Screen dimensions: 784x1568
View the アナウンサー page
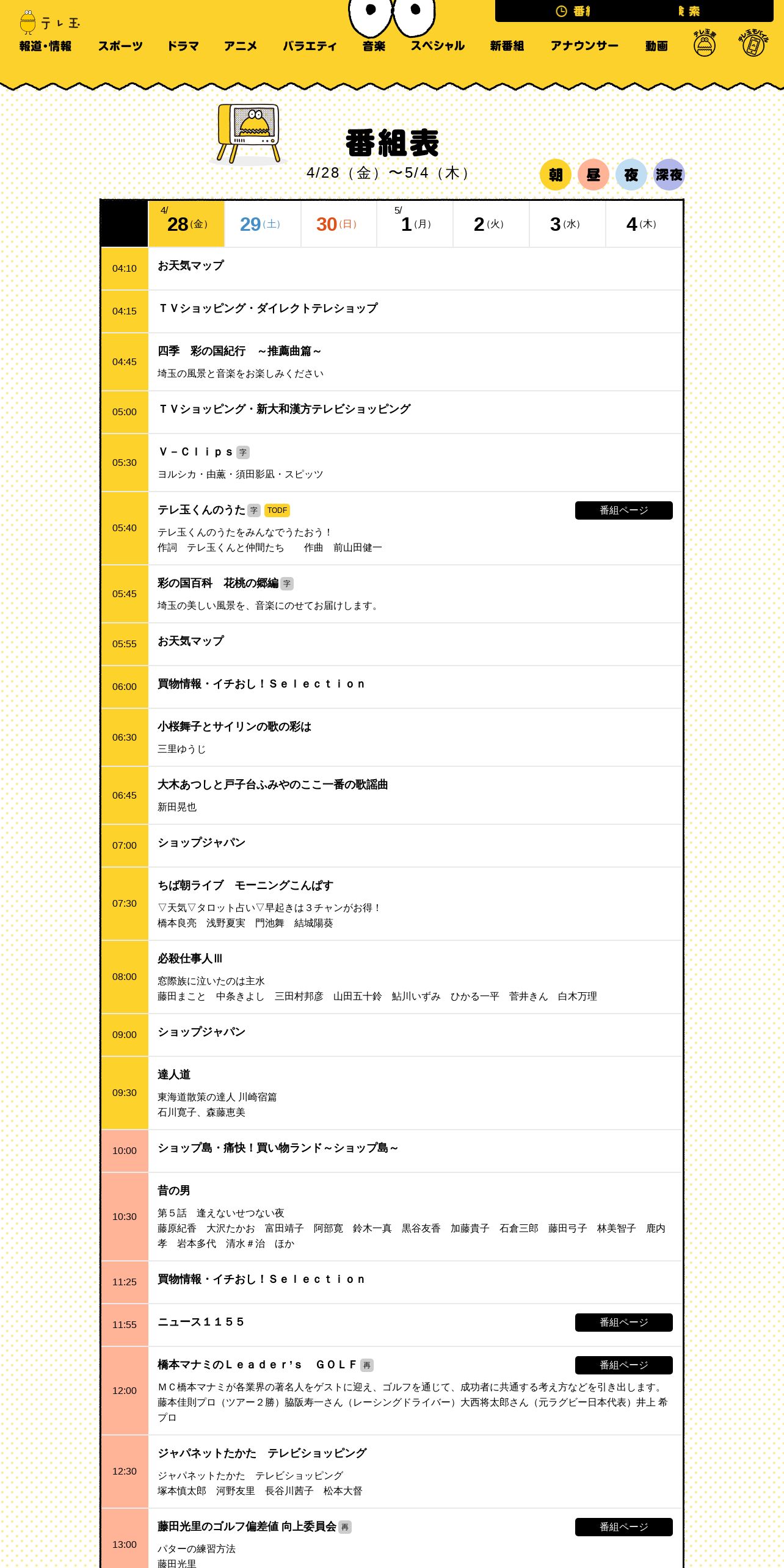pos(584,46)
